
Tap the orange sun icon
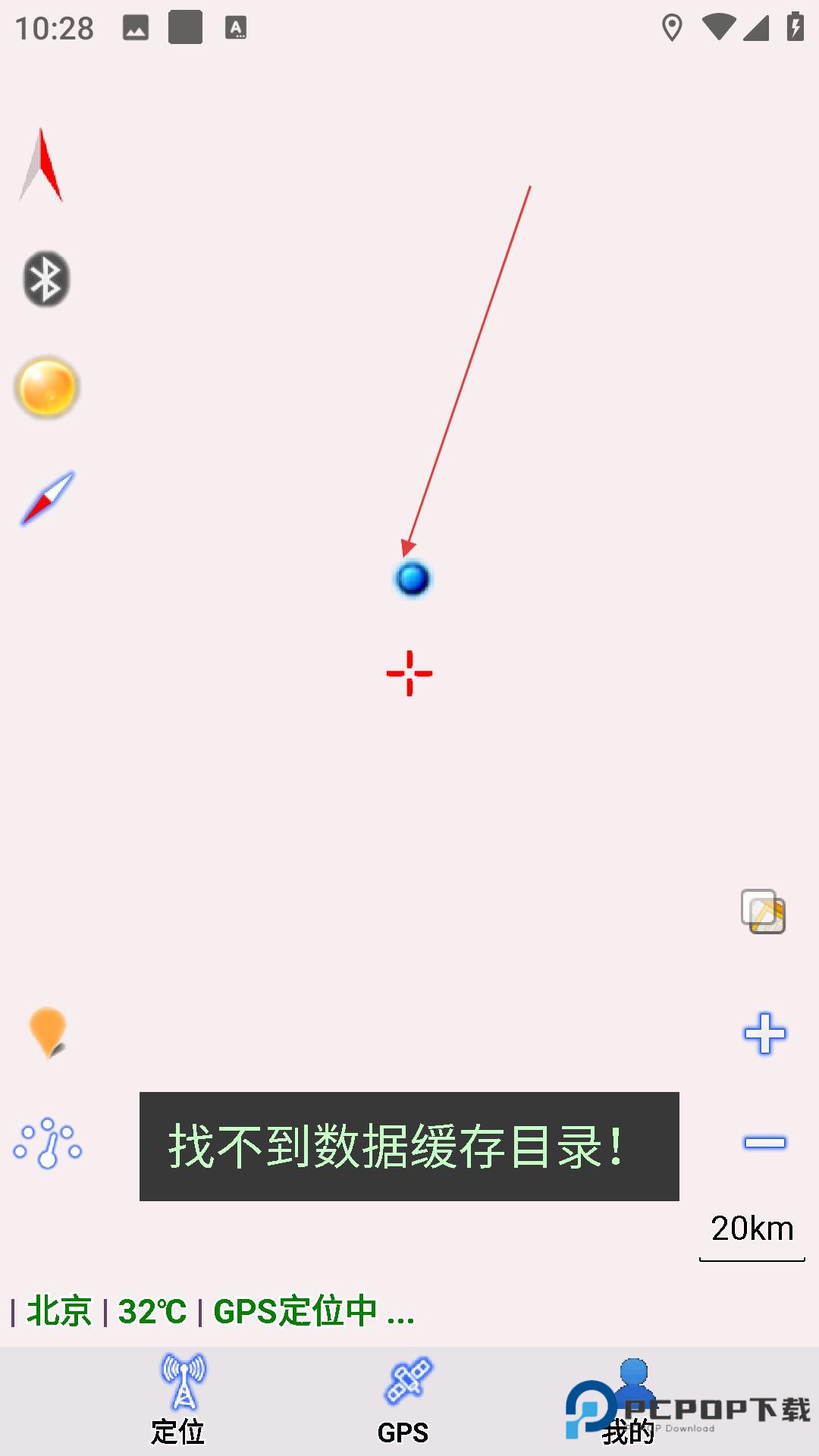[x=47, y=388]
